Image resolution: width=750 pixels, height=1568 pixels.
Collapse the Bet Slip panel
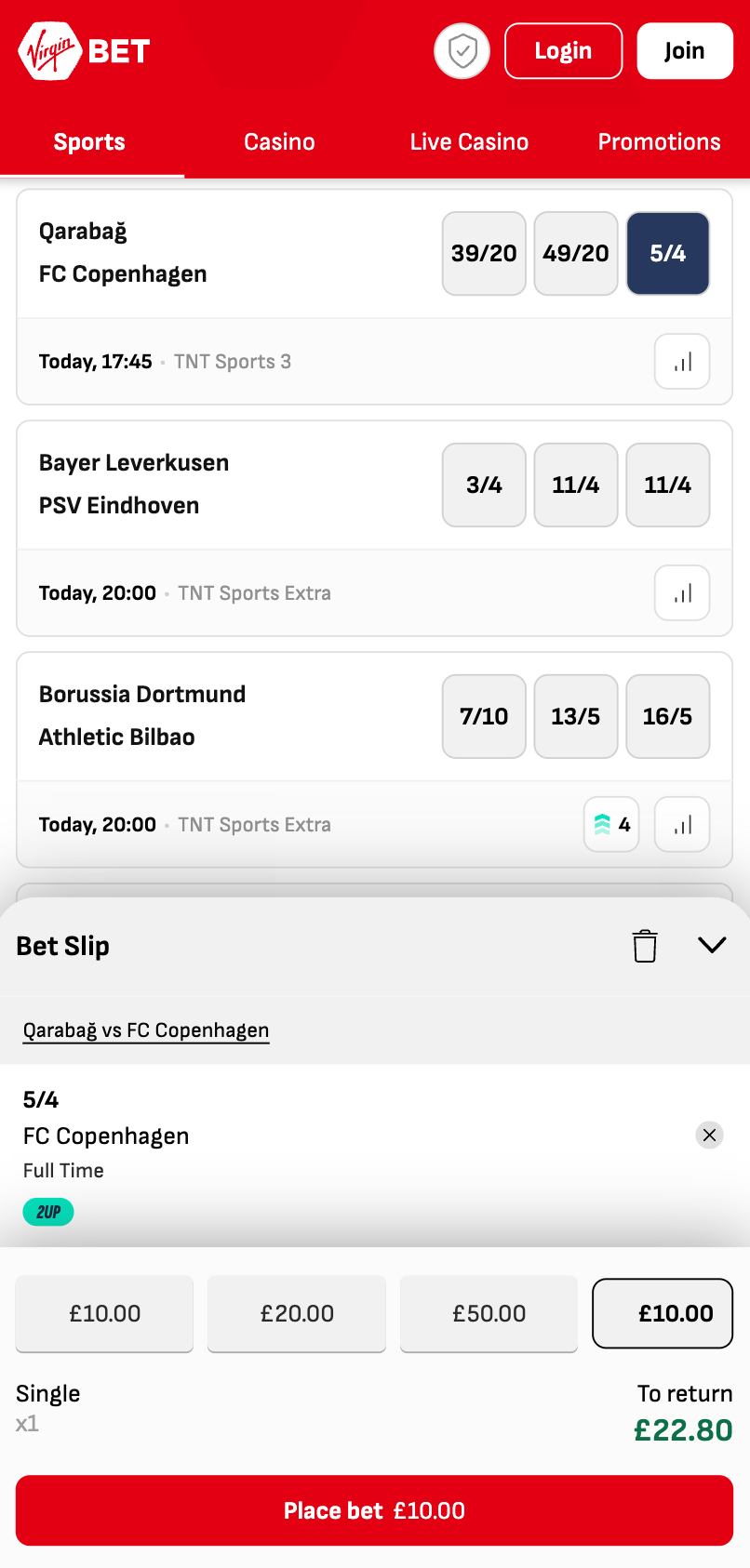[x=712, y=945]
